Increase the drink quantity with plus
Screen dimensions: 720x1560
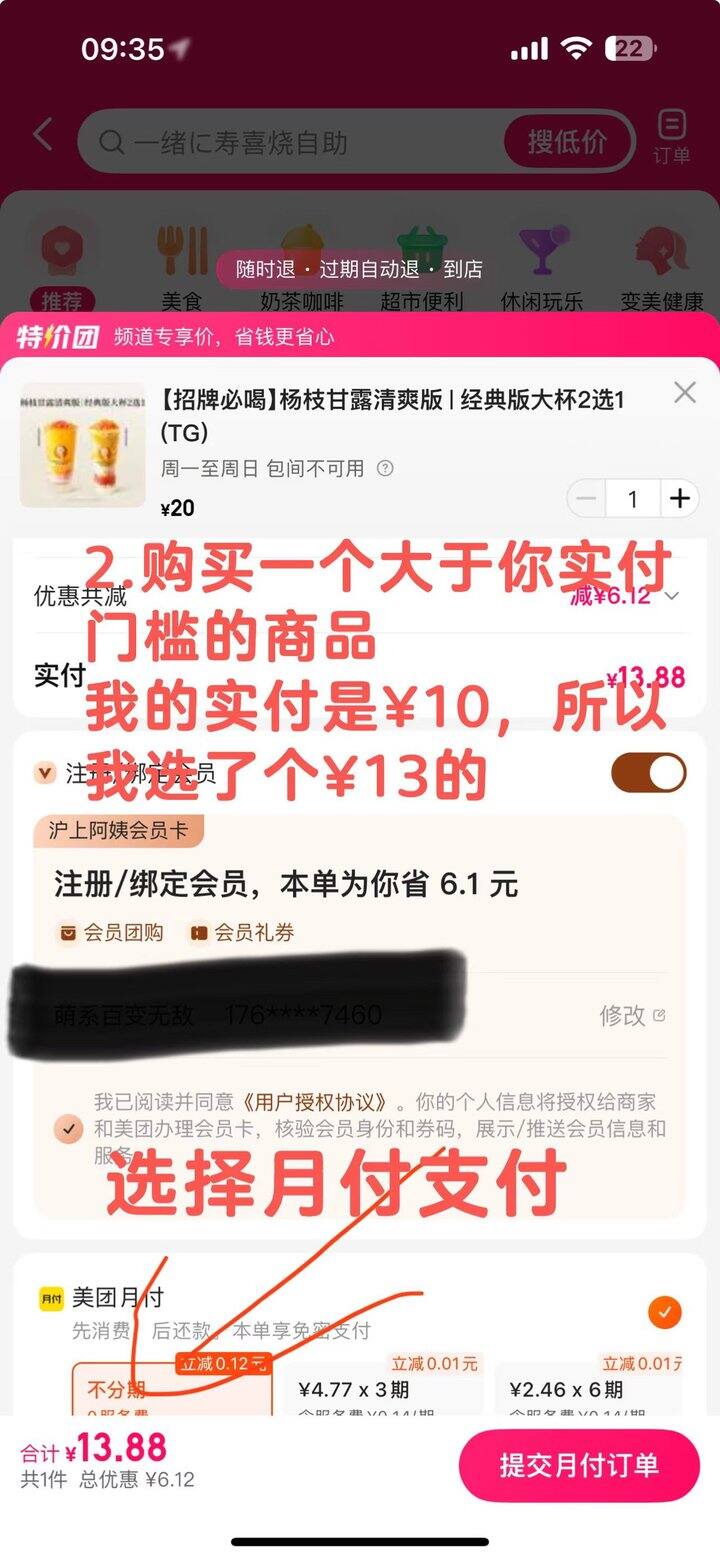680,498
